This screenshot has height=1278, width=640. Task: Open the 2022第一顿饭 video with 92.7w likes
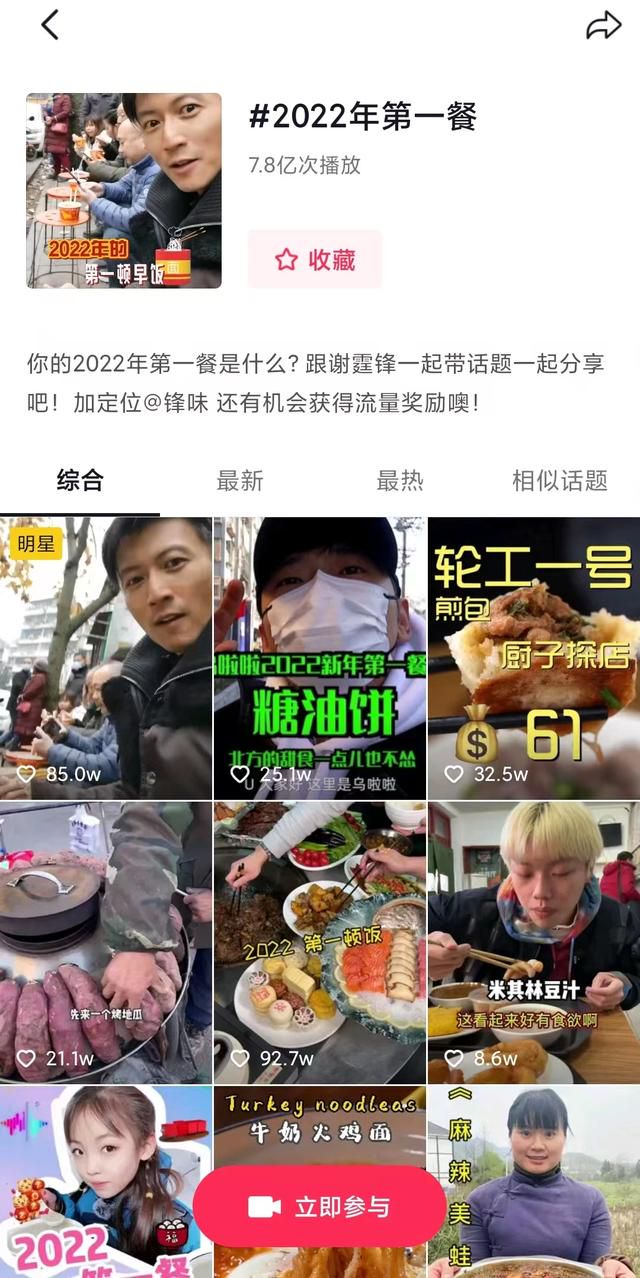320,942
